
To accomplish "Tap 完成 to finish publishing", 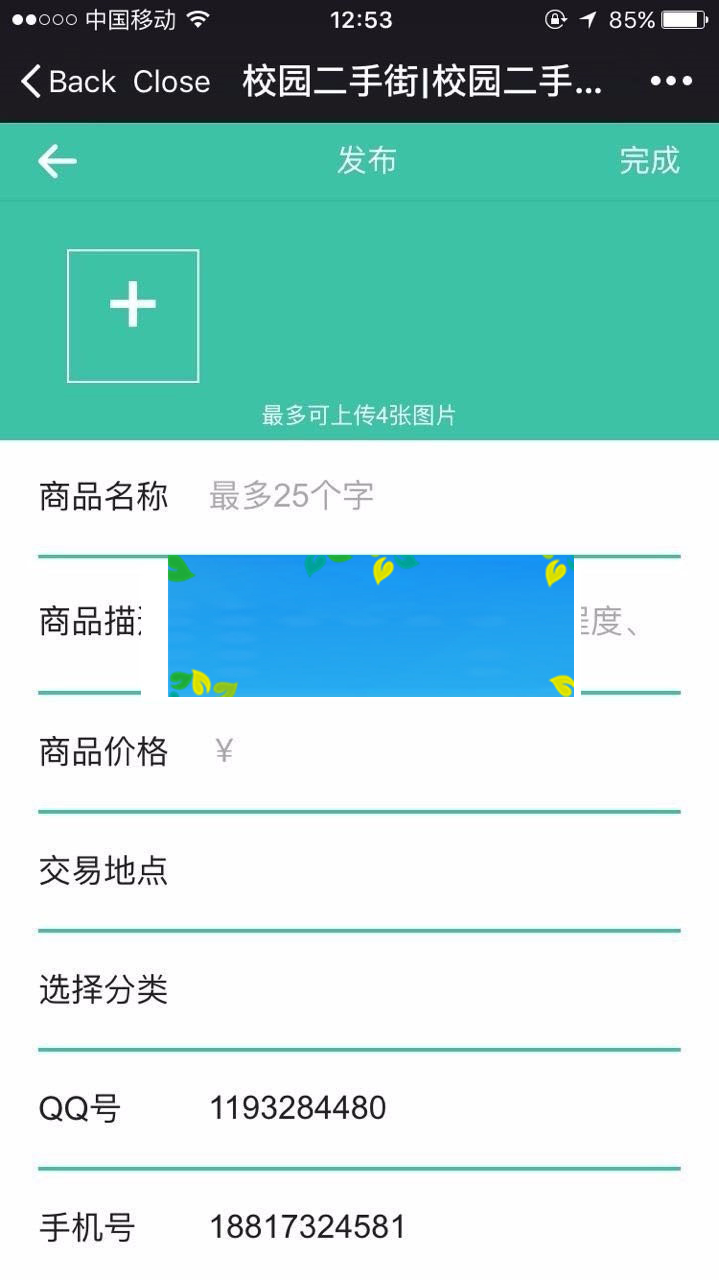I will coord(649,161).
